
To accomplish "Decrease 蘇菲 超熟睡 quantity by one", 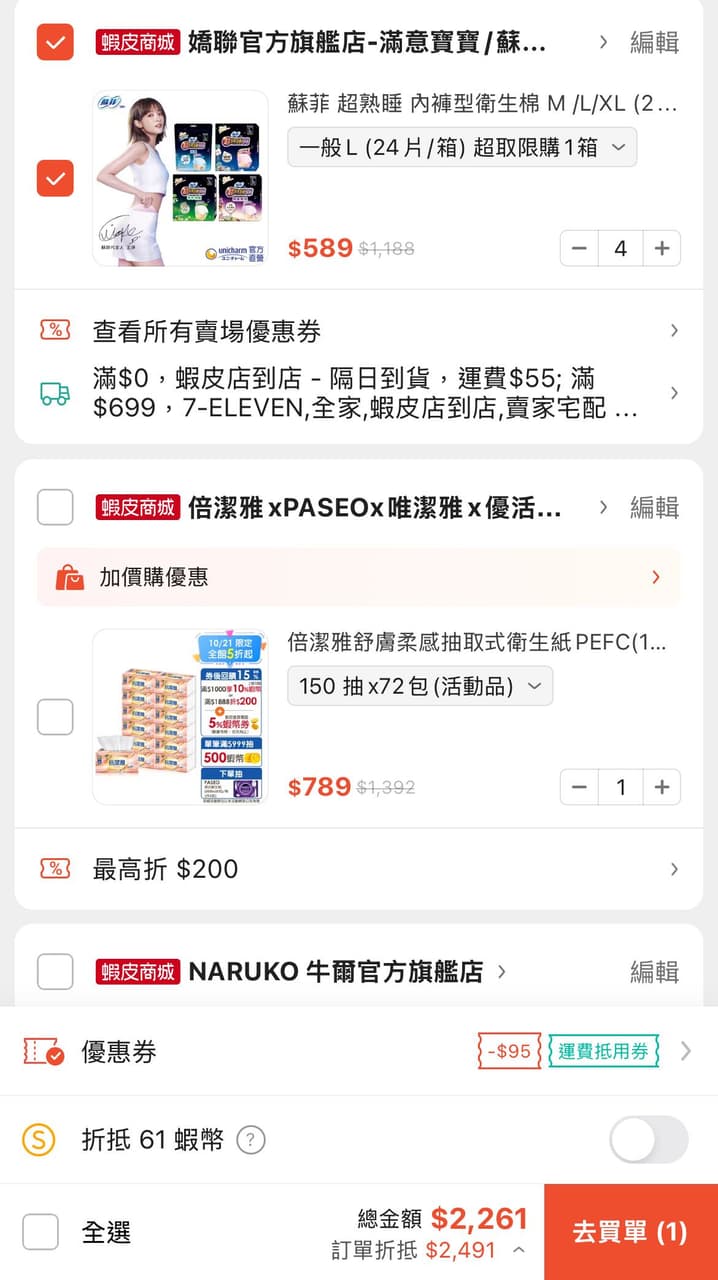I will coord(579,248).
